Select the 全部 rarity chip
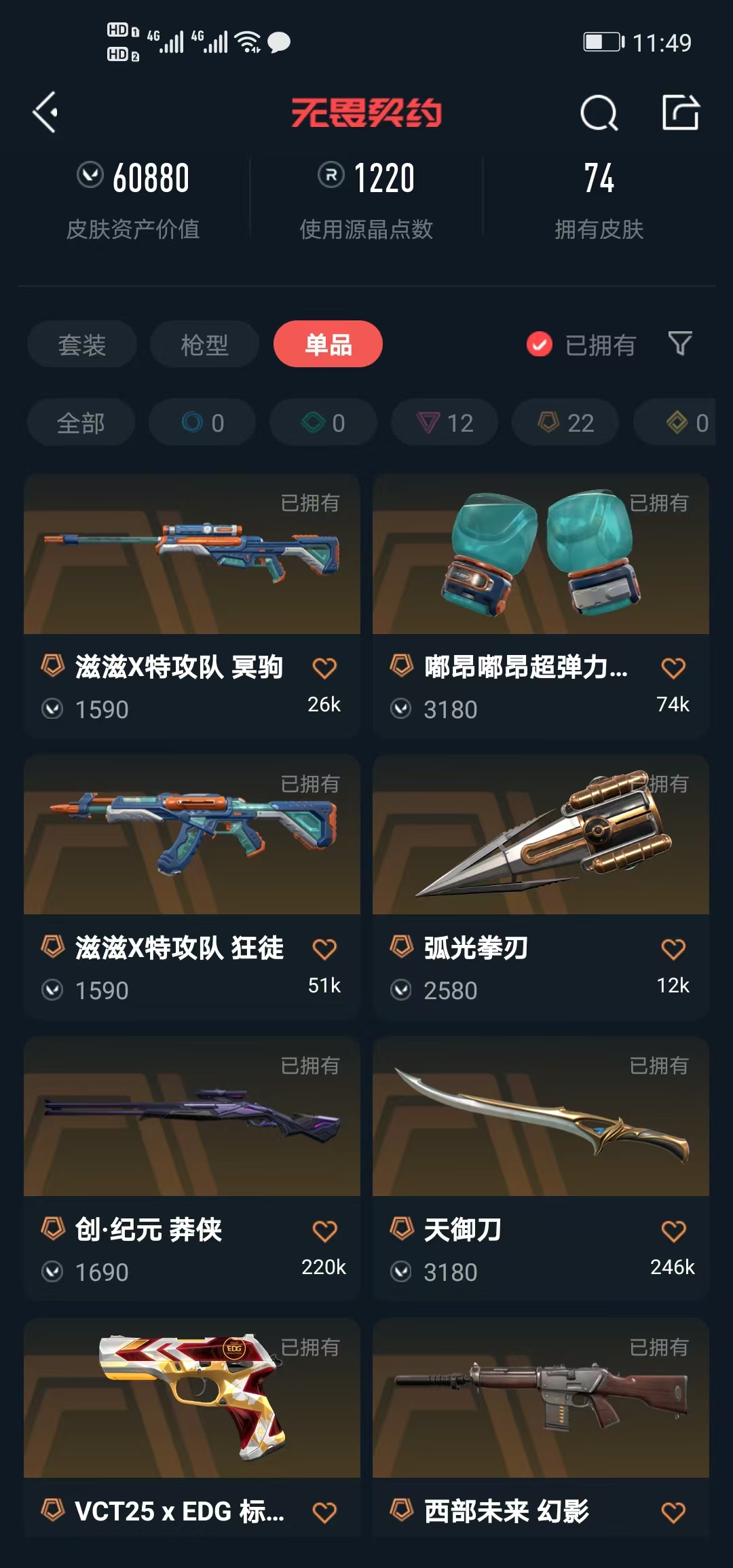The height and width of the screenshot is (1568, 733). click(81, 422)
